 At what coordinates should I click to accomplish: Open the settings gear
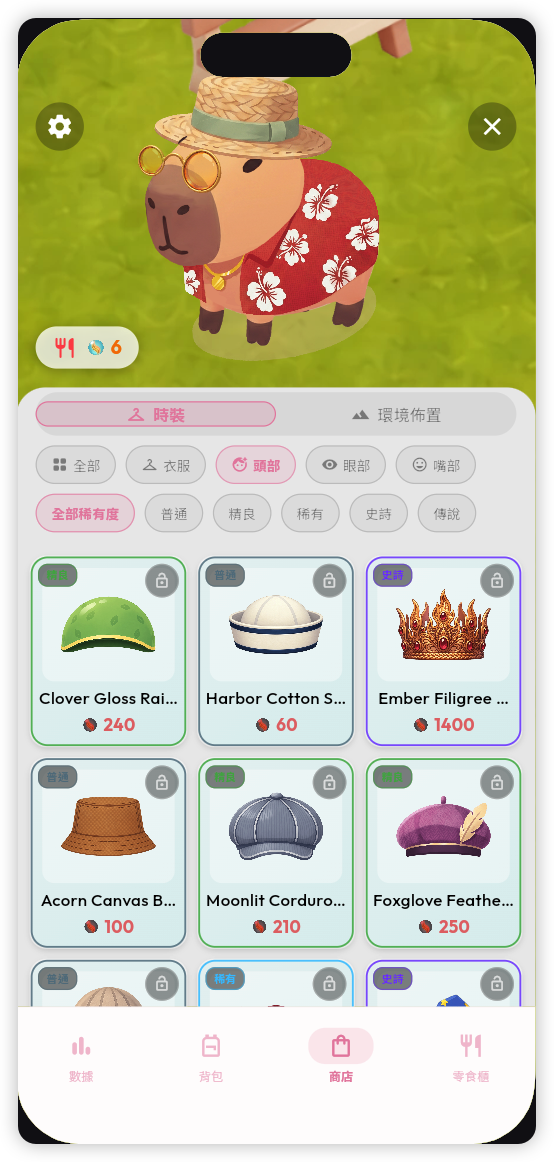(59, 127)
